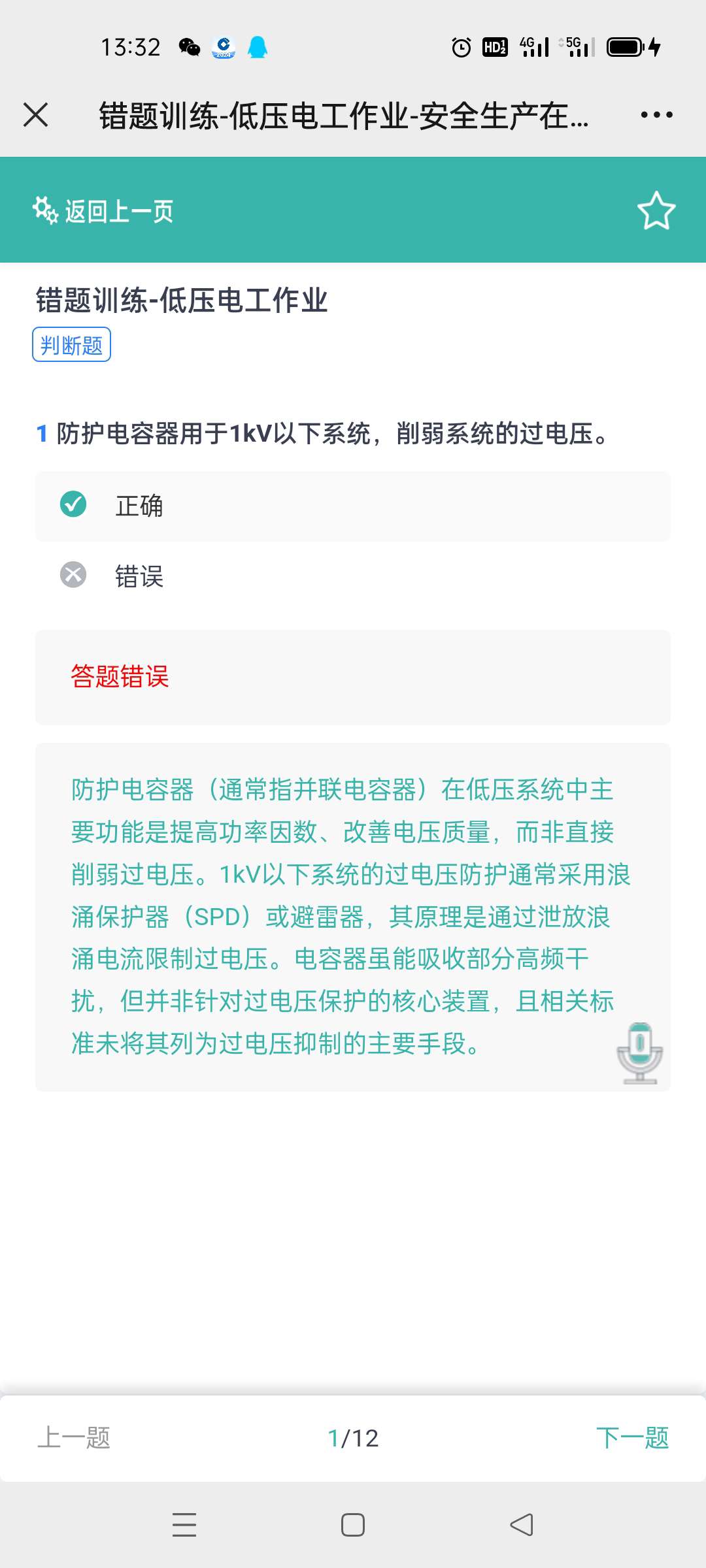The width and height of the screenshot is (706, 1568).
Task: Go to the next question 下一题
Action: (632, 1438)
